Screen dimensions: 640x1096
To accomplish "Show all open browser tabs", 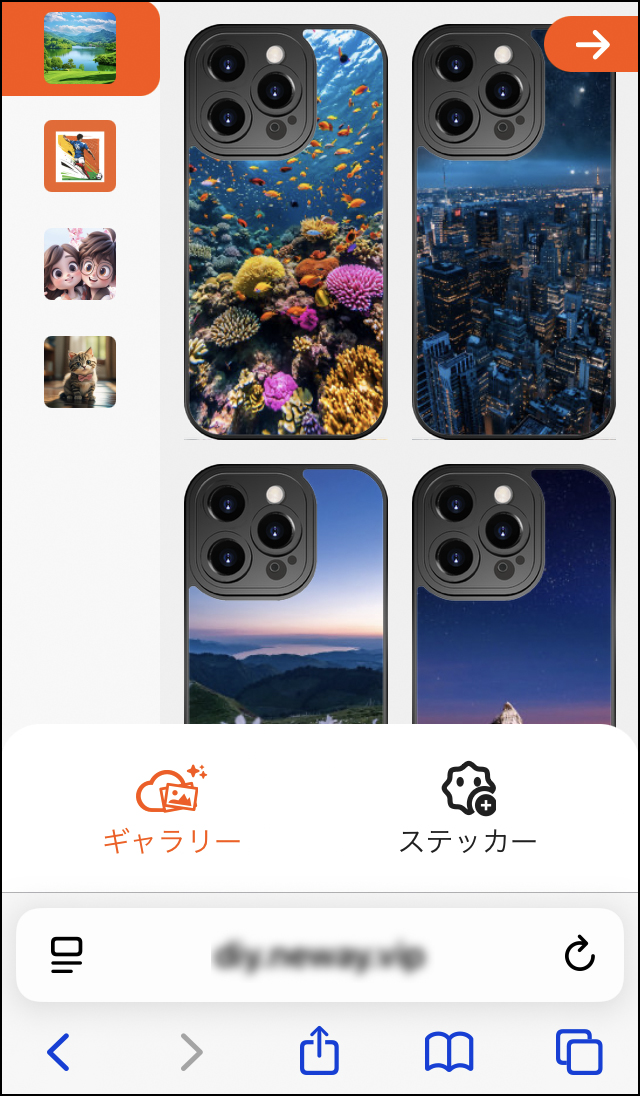I will pyautogui.click(x=579, y=1052).
